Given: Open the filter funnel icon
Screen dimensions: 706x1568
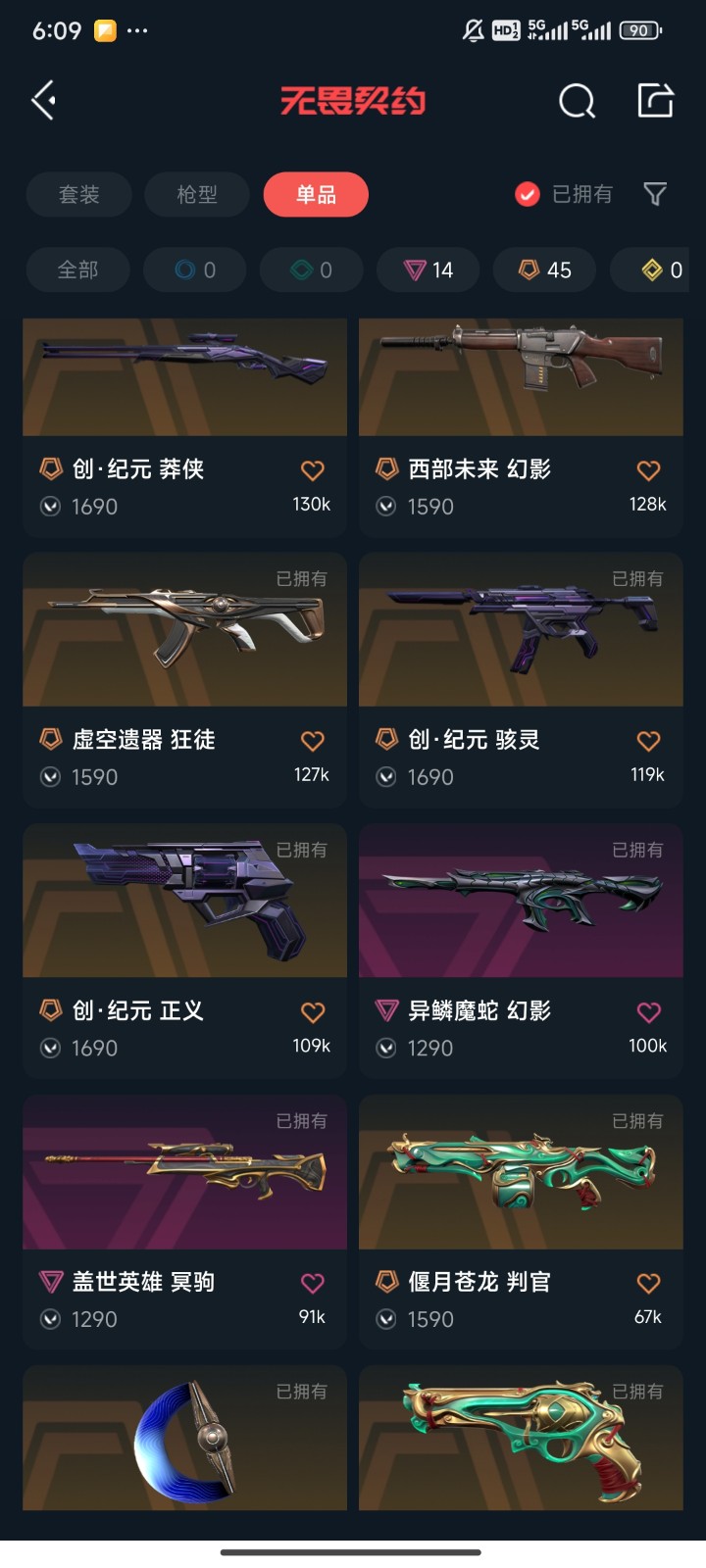Looking at the screenshot, I should pos(655,194).
